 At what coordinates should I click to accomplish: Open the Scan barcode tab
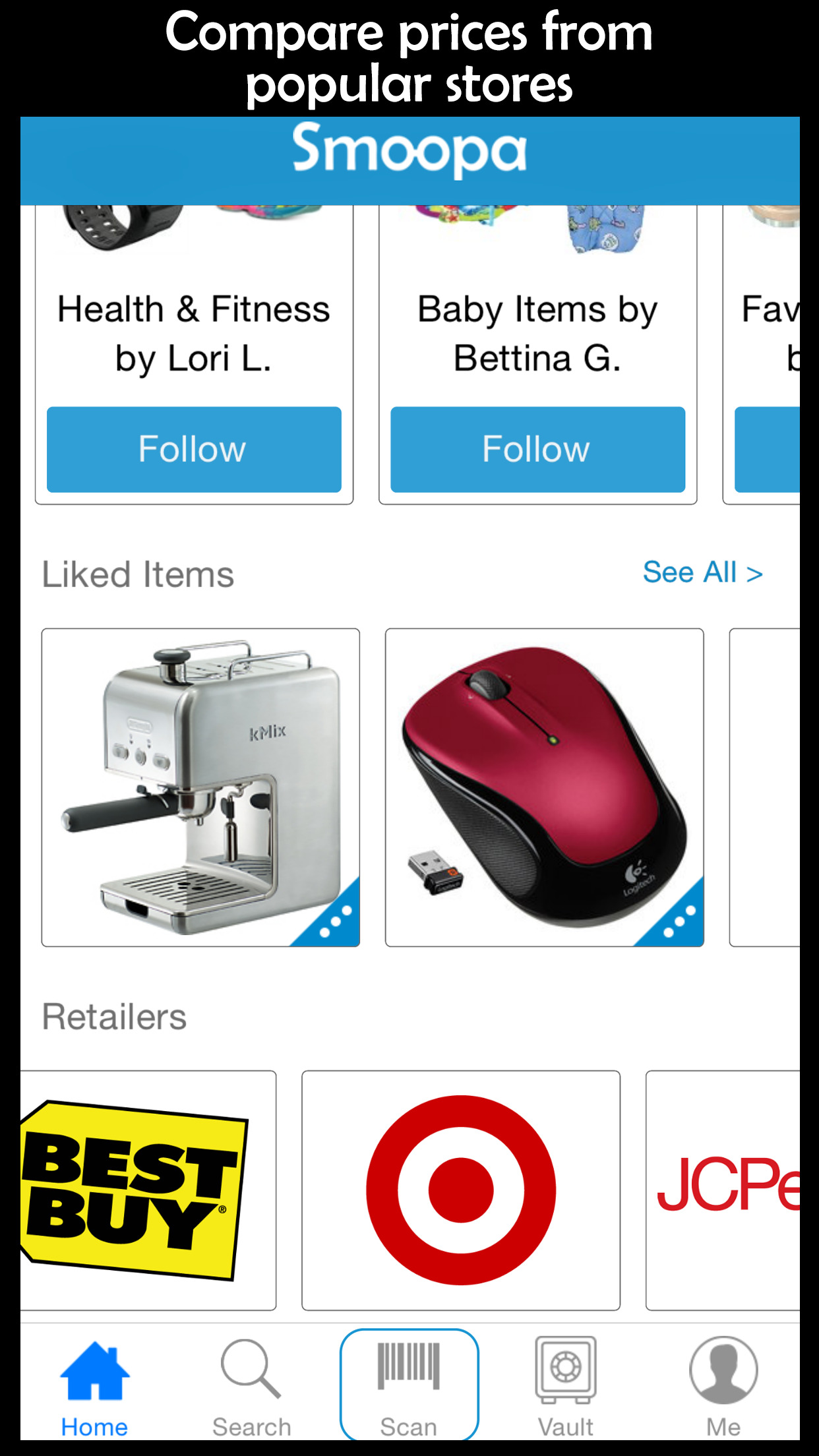pyautogui.click(x=409, y=1385)
